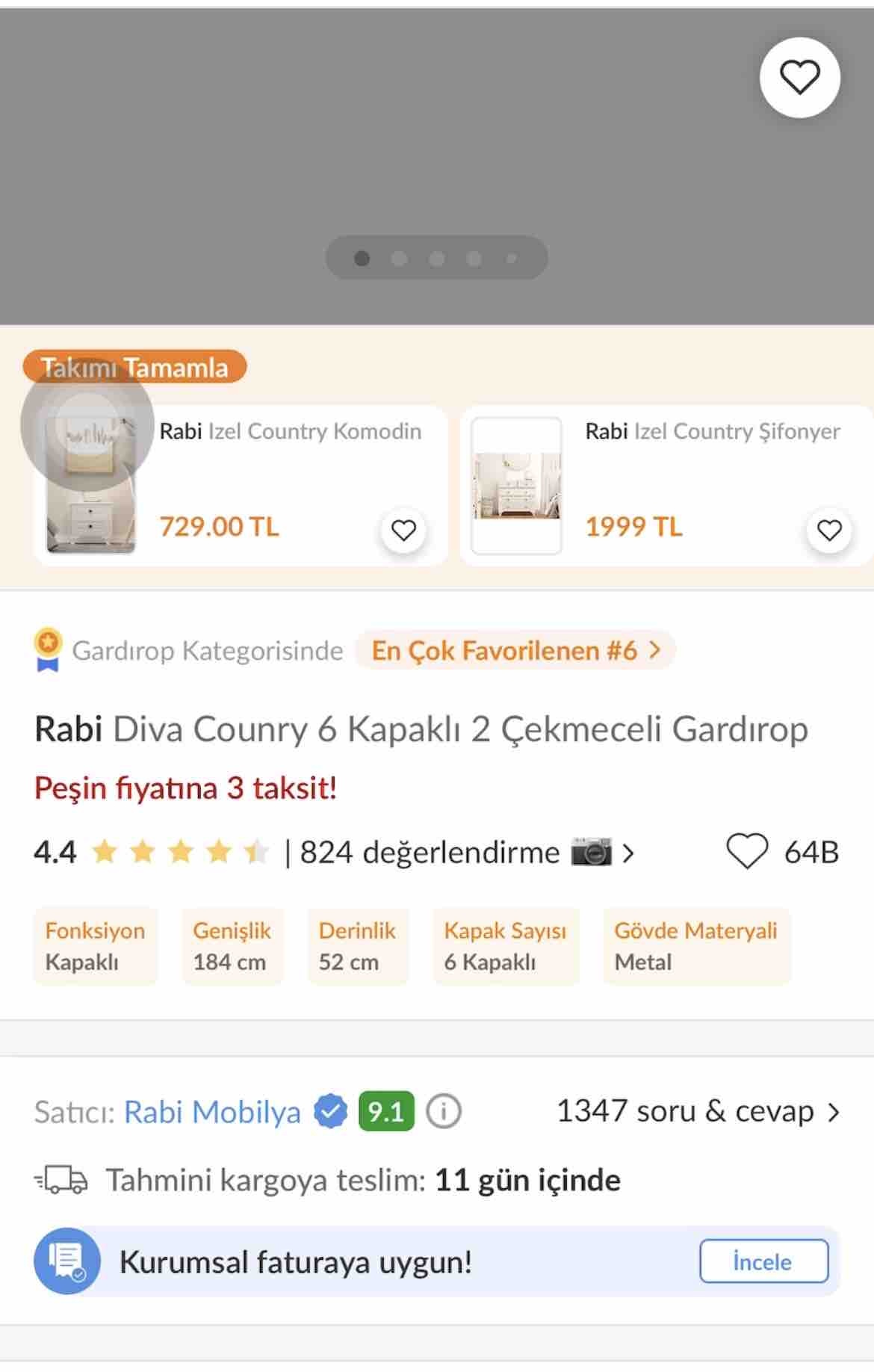This screenshot has height=1372, width=874.
Task: Open the product image gallery
Action: (x=437, y=149)
